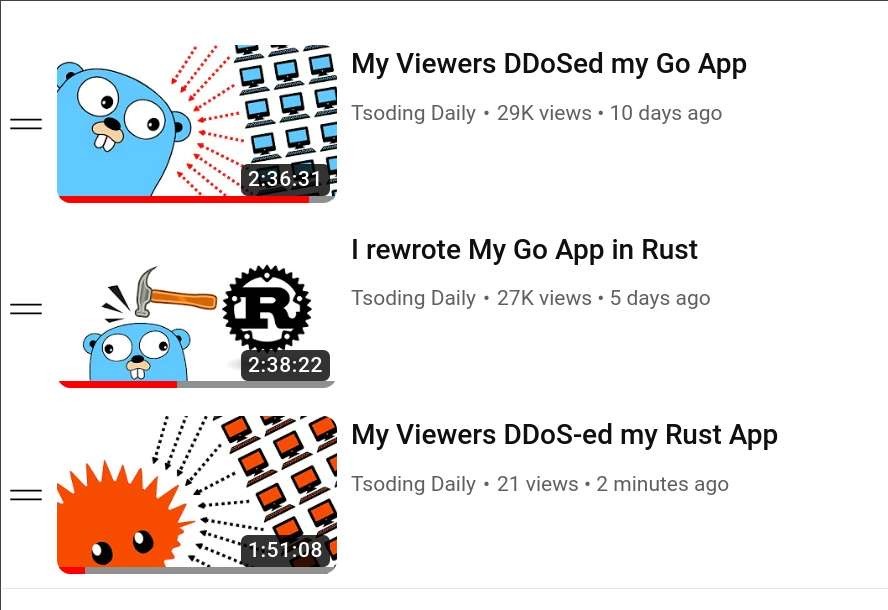Select the title 'My Viewers DDoSed my Go App'

(549, 64)
